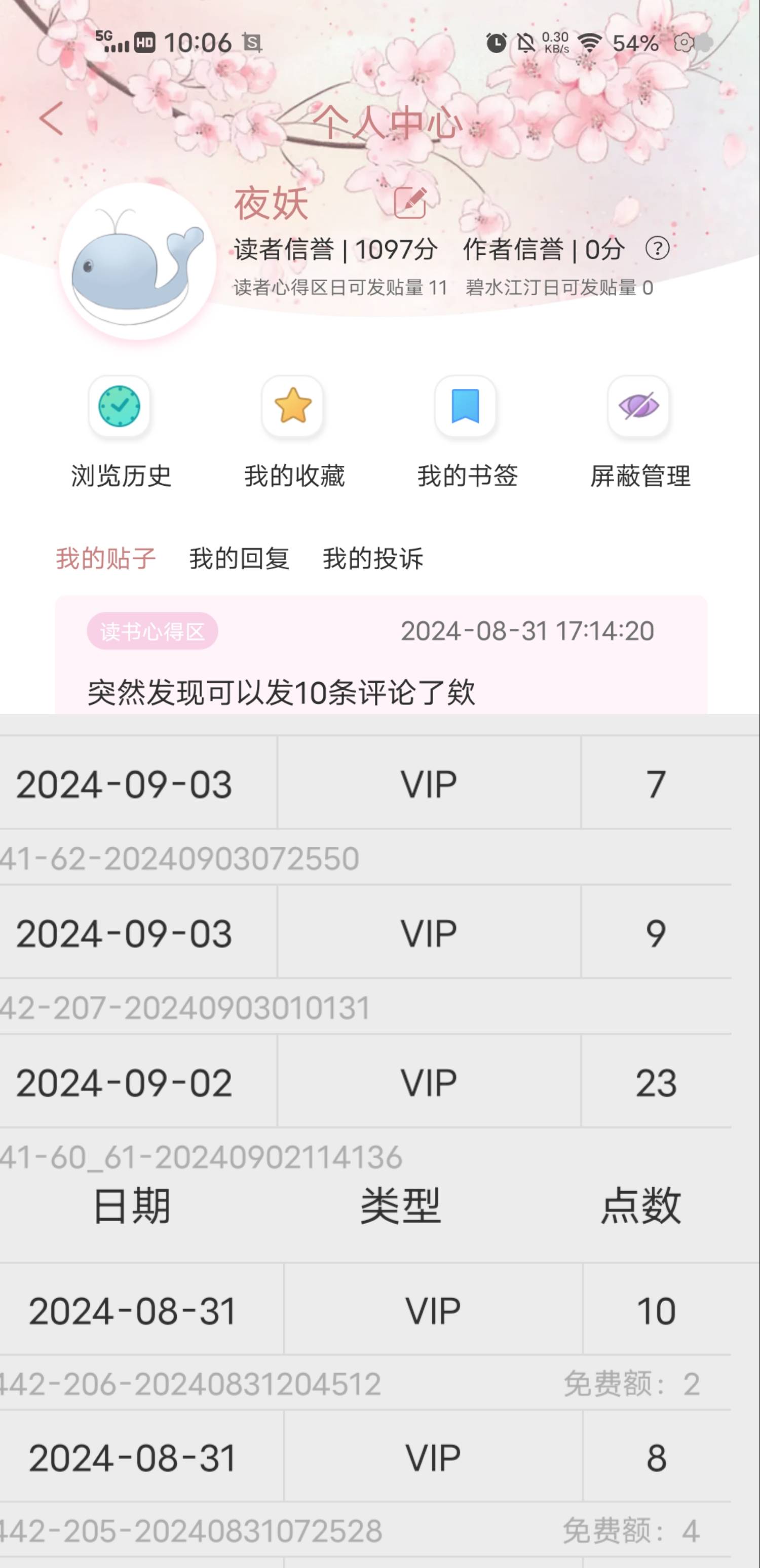This screenshot has height=1568, width=760.
Task: Switch to the 我的投诉 tab
Action: (373, 558)
